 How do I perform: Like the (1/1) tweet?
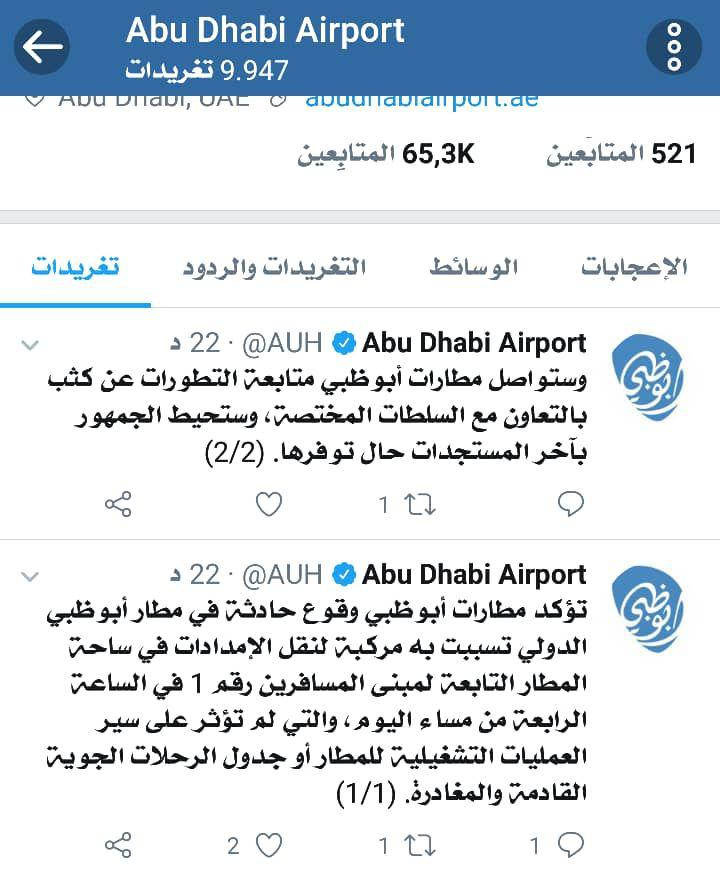[269, 846]
